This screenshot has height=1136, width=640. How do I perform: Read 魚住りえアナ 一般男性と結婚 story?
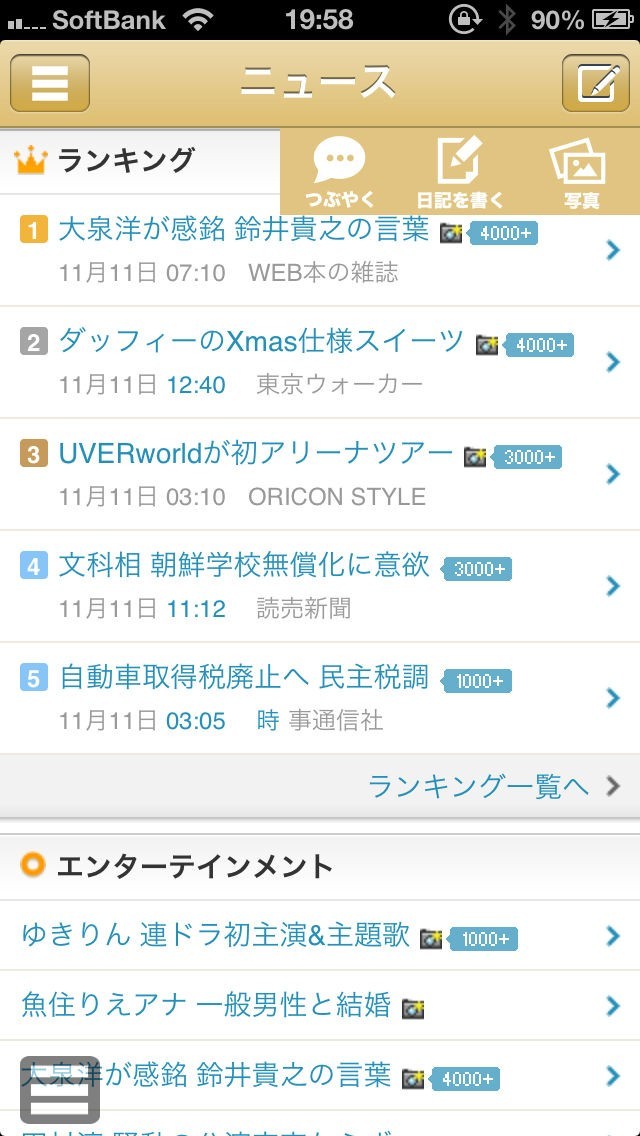click(205, 1006)
